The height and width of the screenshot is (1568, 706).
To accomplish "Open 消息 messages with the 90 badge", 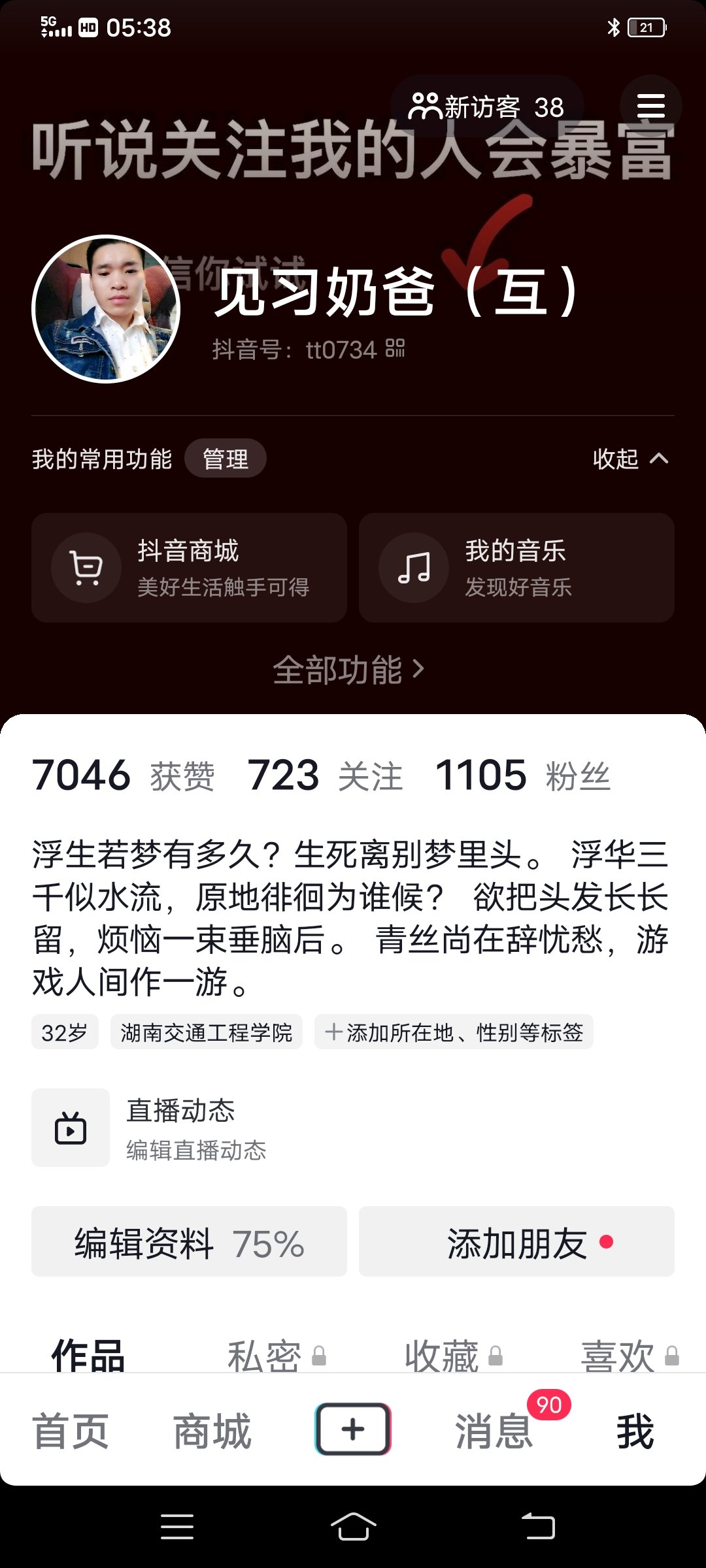I will coord(494,1431).
